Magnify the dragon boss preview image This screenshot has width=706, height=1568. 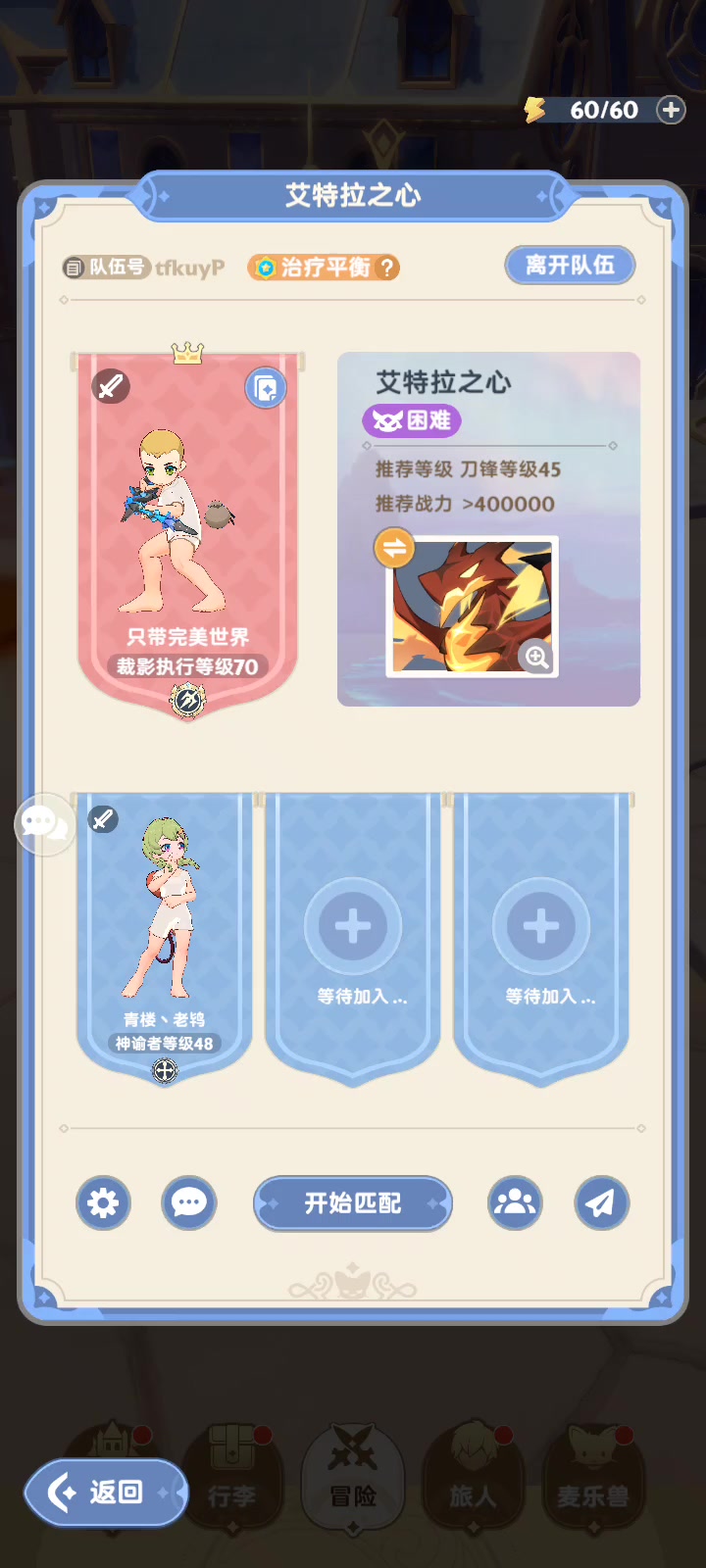click(x=536, y=657)
